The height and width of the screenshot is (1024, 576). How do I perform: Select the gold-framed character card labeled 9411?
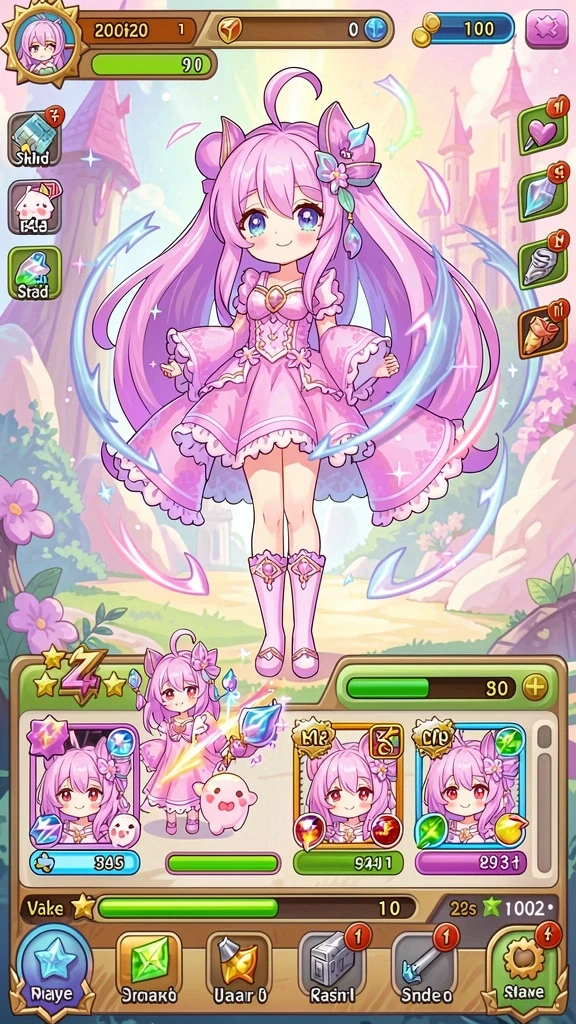tap(348, 797)
